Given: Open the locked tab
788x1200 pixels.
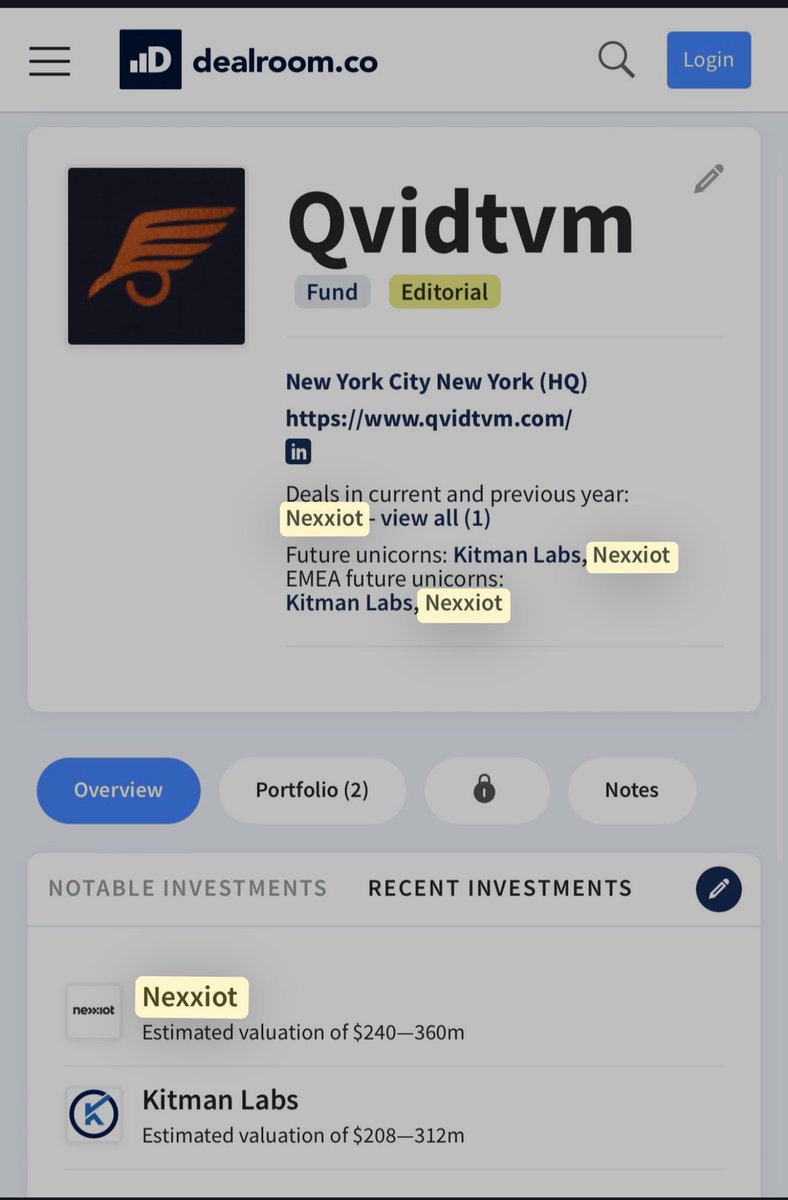Looking at the screenshot, I should pyautogui.click(x=485, y=790).
